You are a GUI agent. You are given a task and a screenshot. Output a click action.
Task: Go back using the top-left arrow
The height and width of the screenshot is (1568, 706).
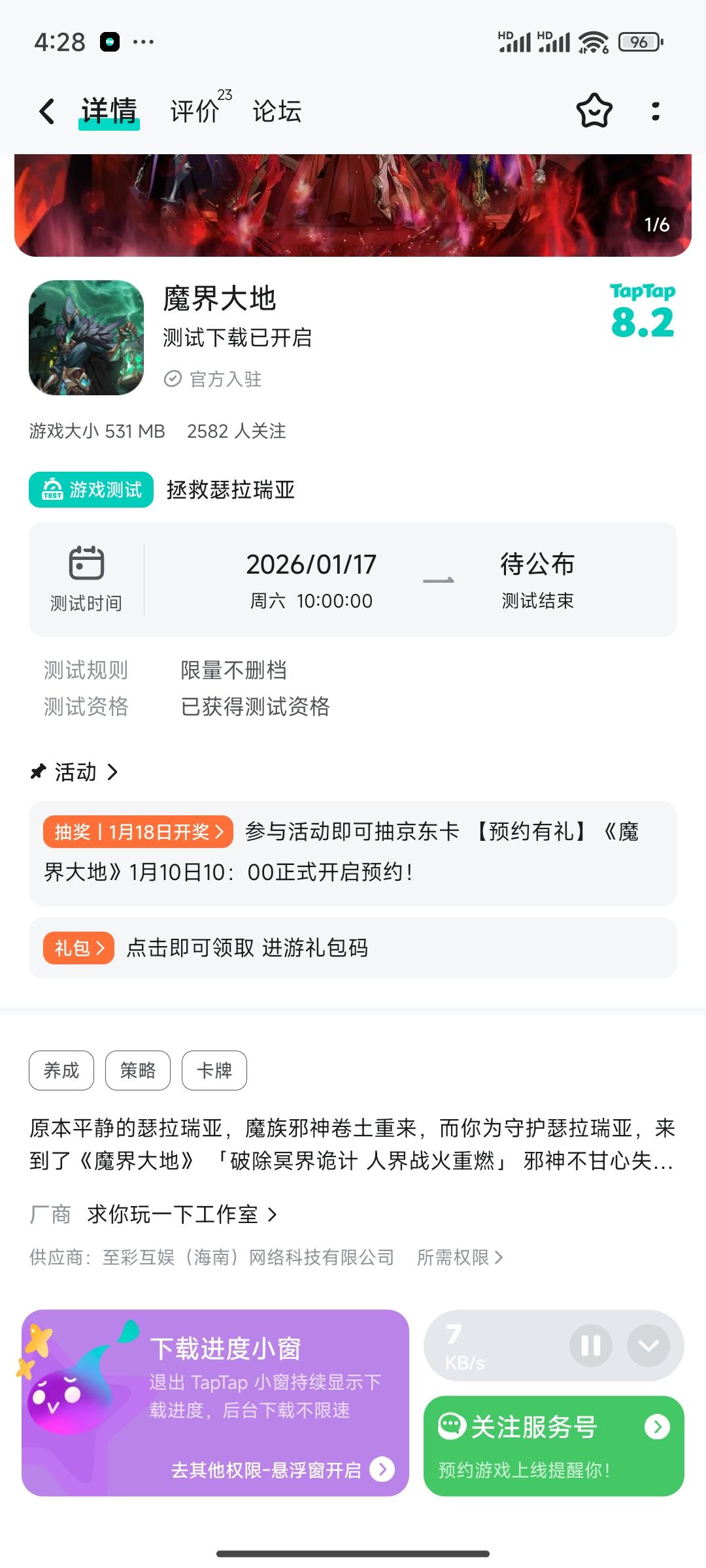coord(47,111)
